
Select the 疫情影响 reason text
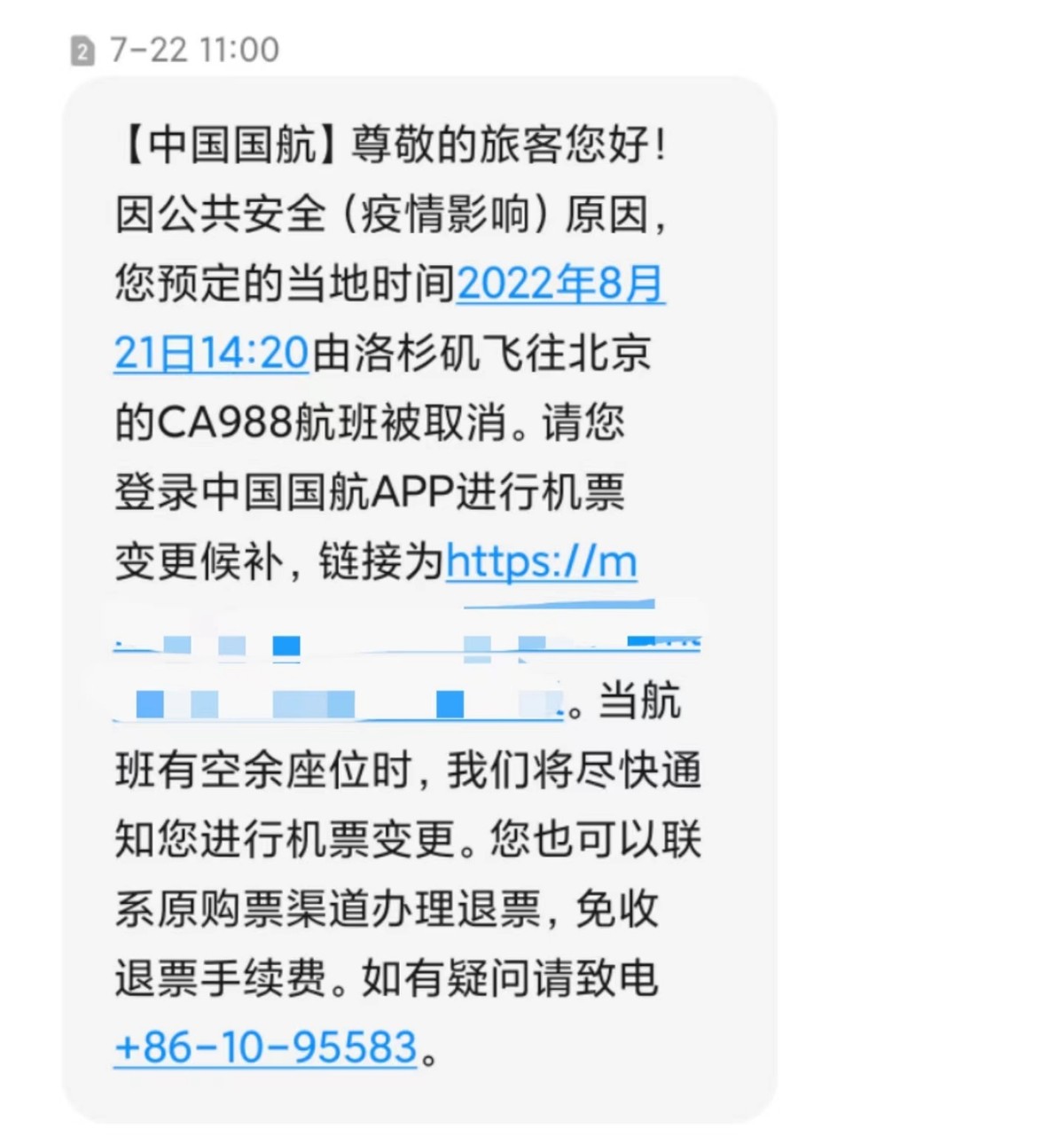[434, 216]
